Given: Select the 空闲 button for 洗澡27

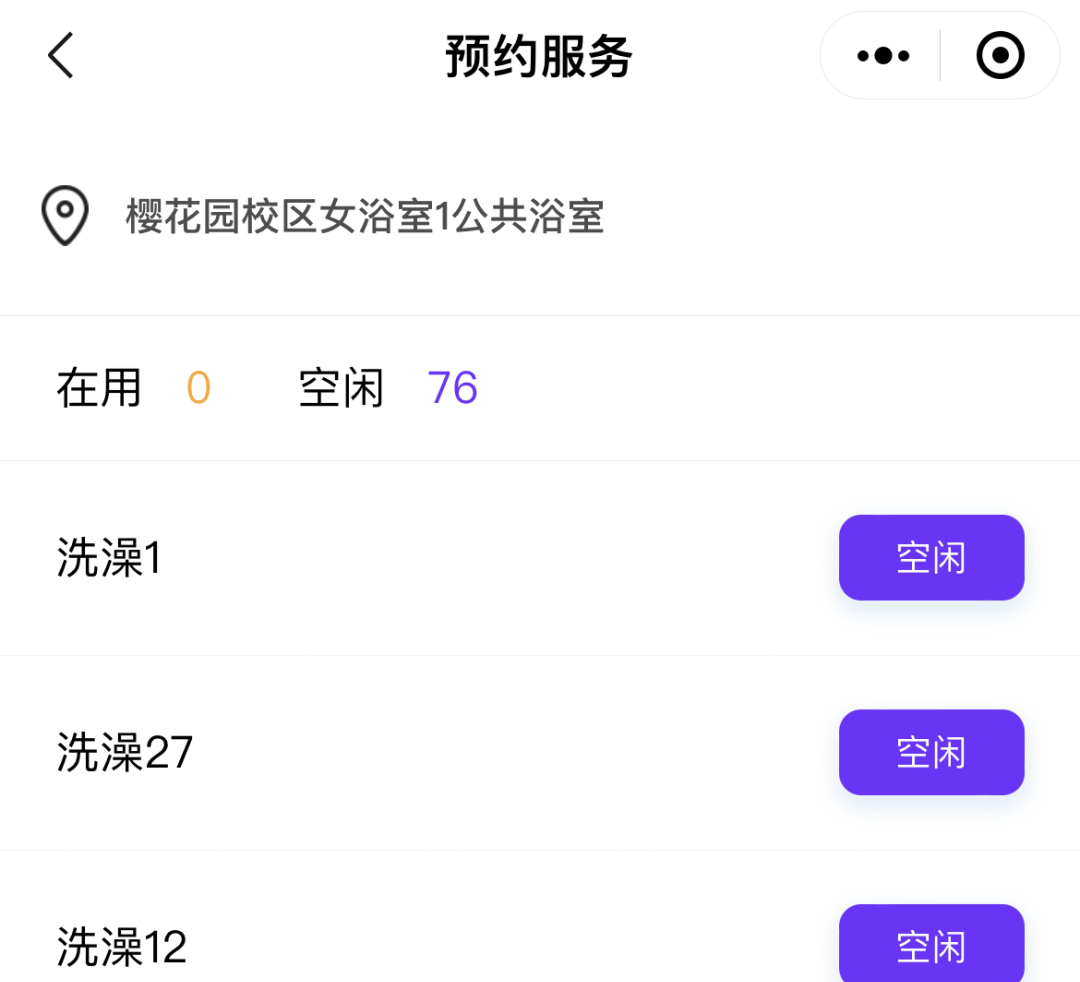Looking at the screenshot, I should [931, 752].
